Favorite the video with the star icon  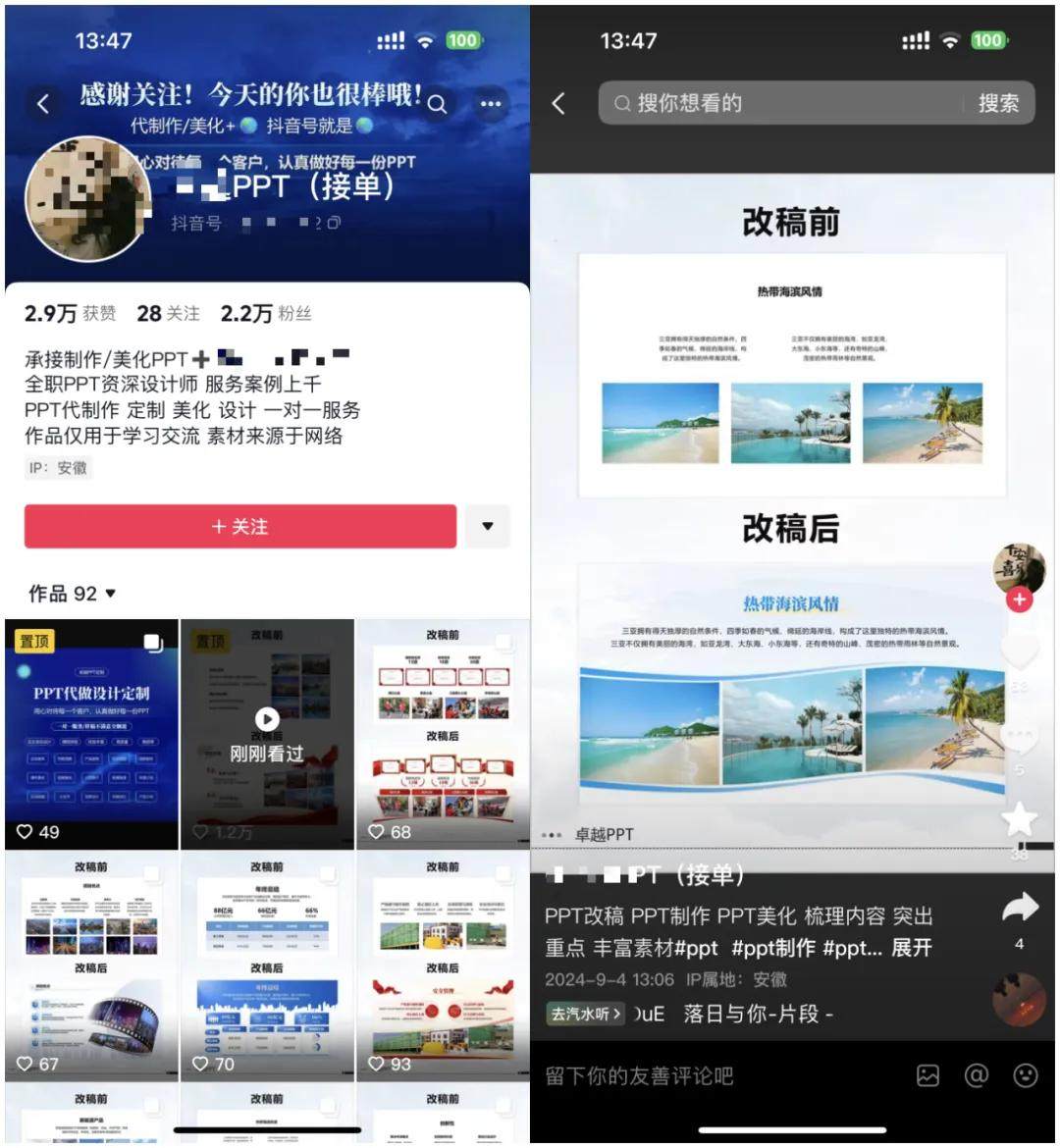(1019, 819)
